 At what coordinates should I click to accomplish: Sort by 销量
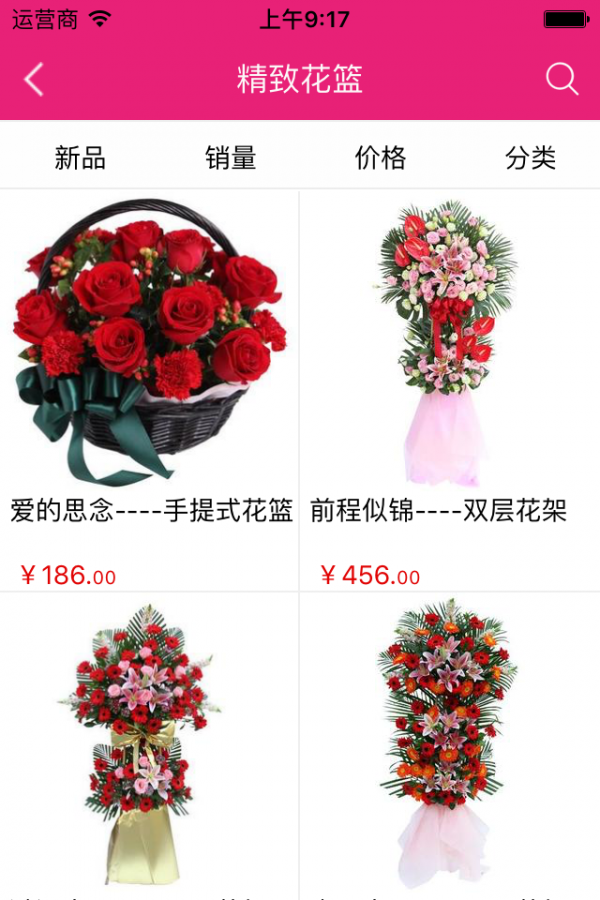pos(231,157)
